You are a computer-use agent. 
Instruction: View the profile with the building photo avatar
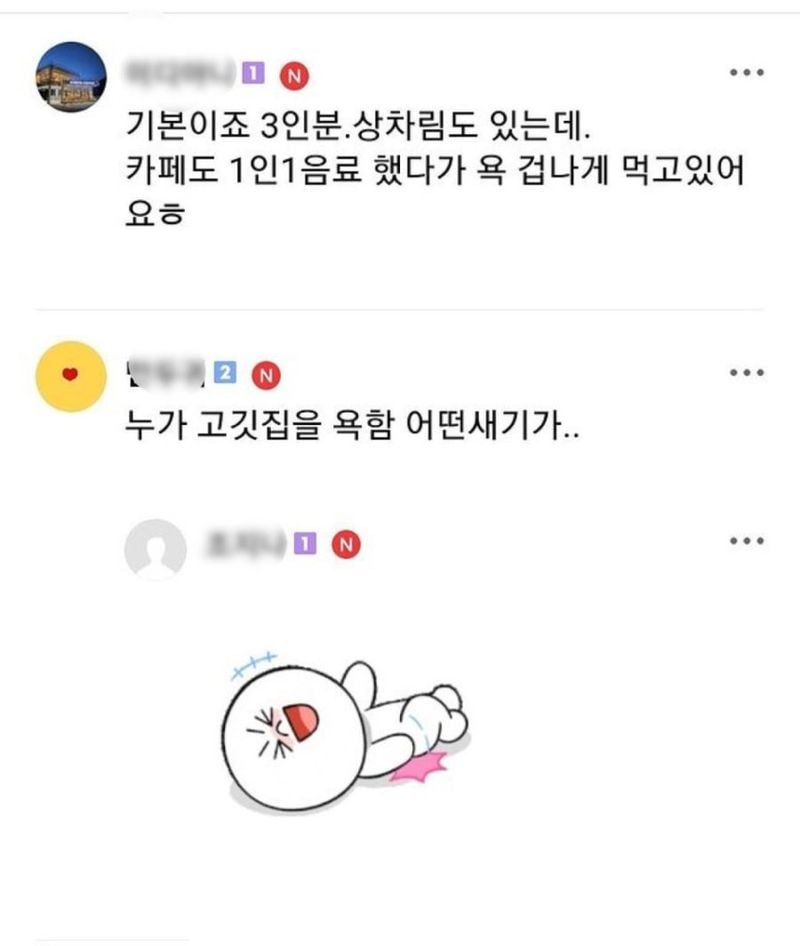pyautogui.click(x=65, y=77)
